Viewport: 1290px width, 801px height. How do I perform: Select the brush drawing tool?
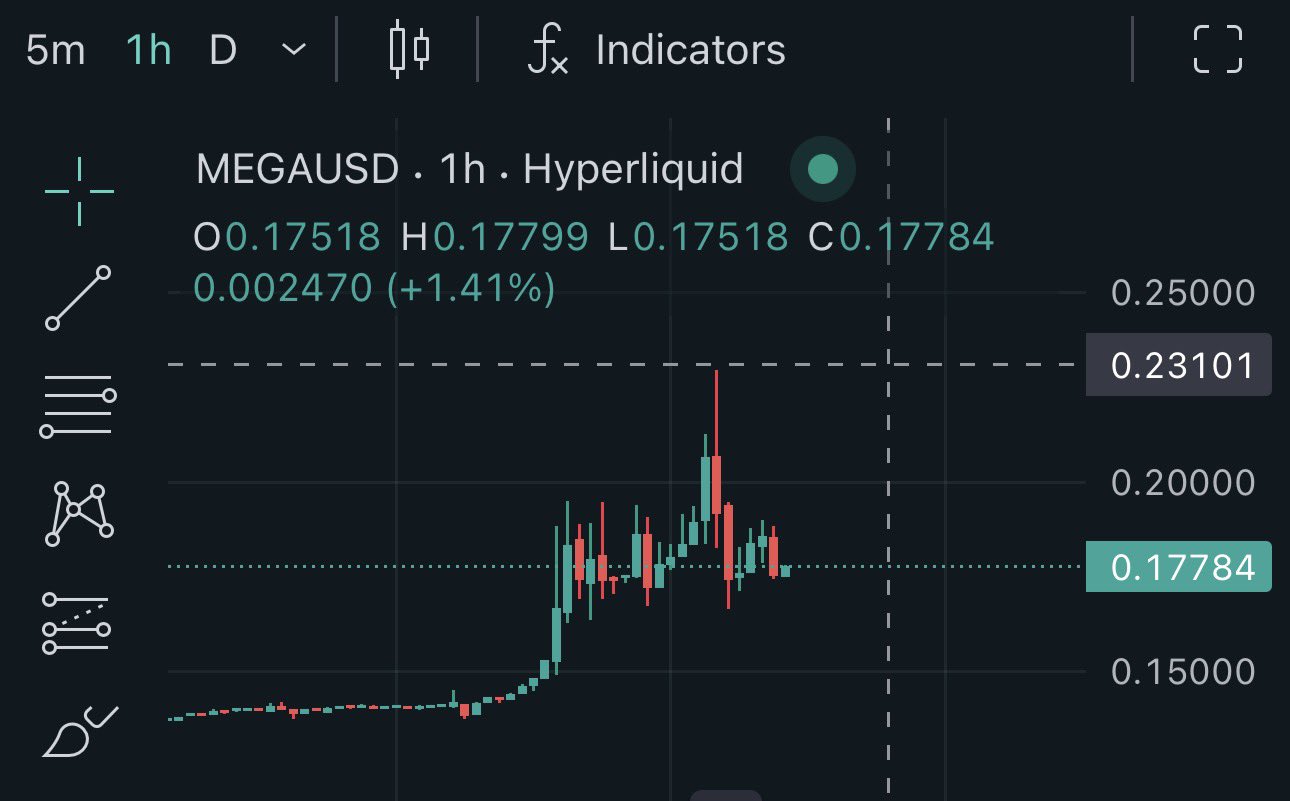pyautogui.click(x=78, y=732)
